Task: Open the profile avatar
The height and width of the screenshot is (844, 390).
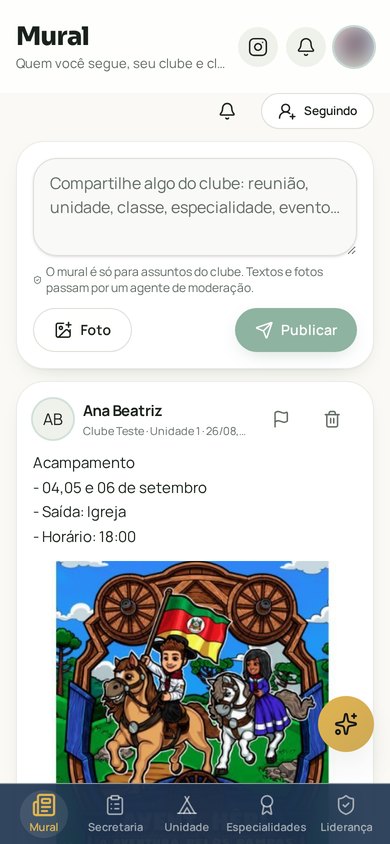Action: (x=353, y=47)
